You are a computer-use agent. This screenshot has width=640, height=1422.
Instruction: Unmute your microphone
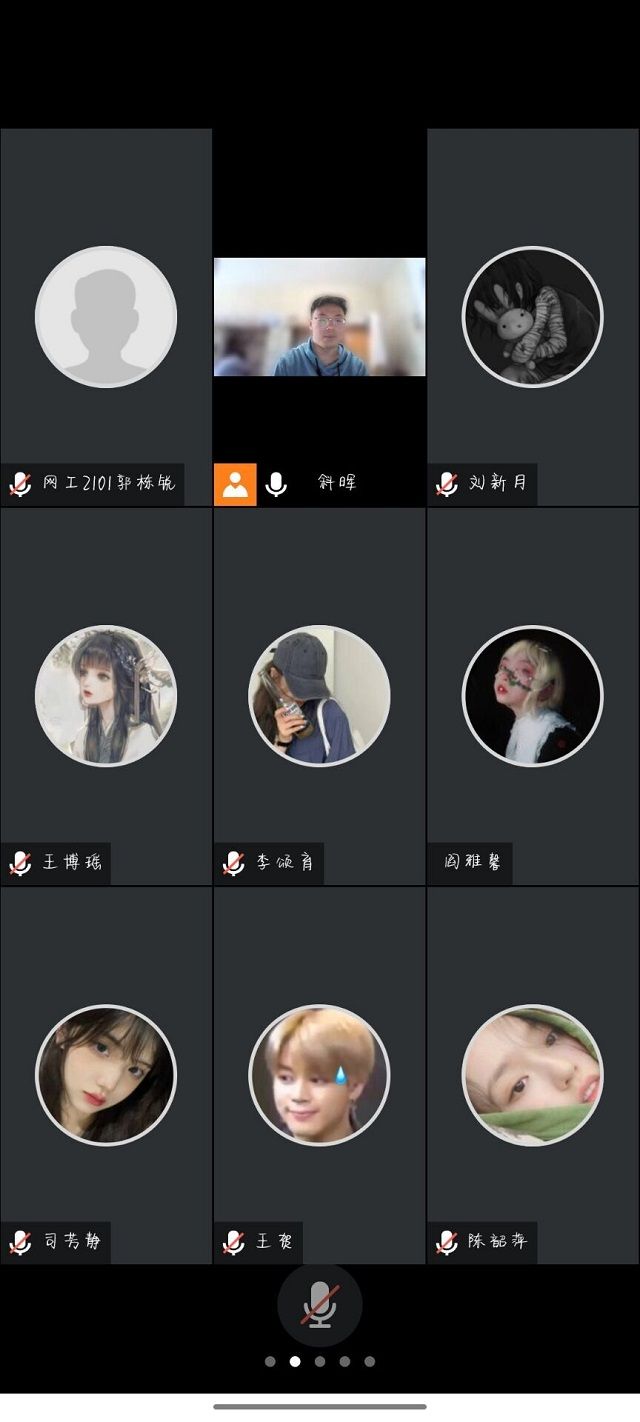[x=319, y=1305]
